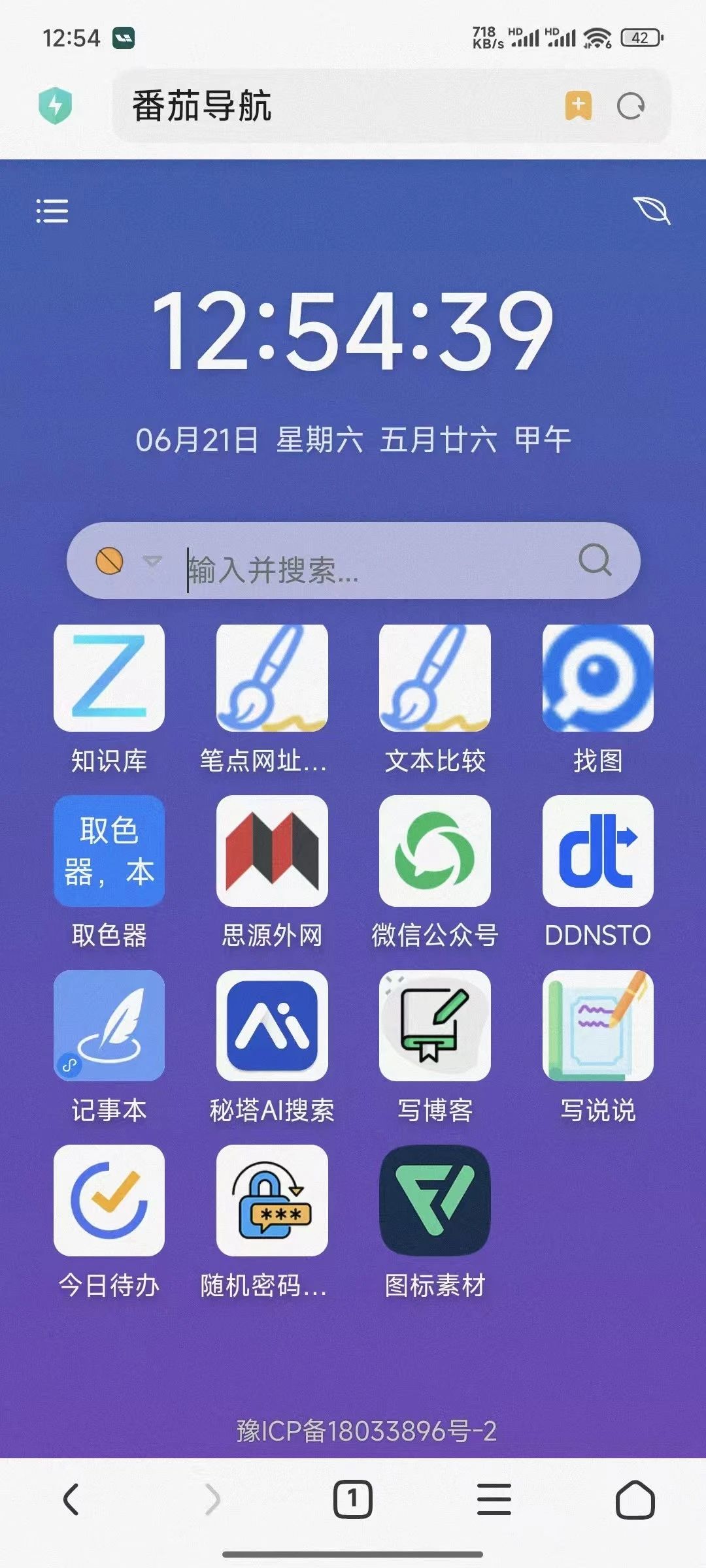Open 文本比较 tool
706x1568 pixels.
[x=435, y=678]
